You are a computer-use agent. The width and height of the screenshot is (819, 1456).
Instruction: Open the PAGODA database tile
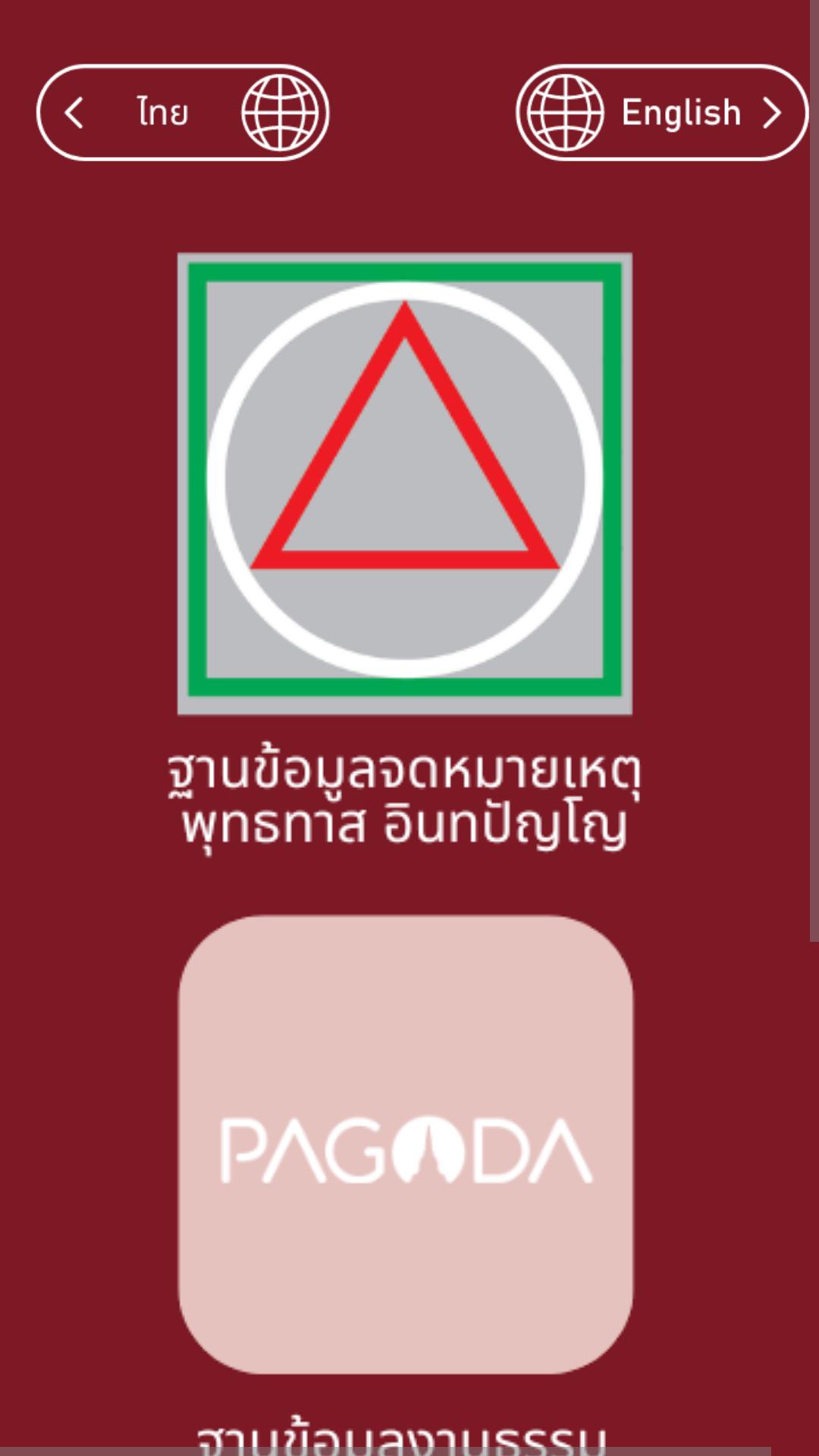click(x=406, y=1144)
